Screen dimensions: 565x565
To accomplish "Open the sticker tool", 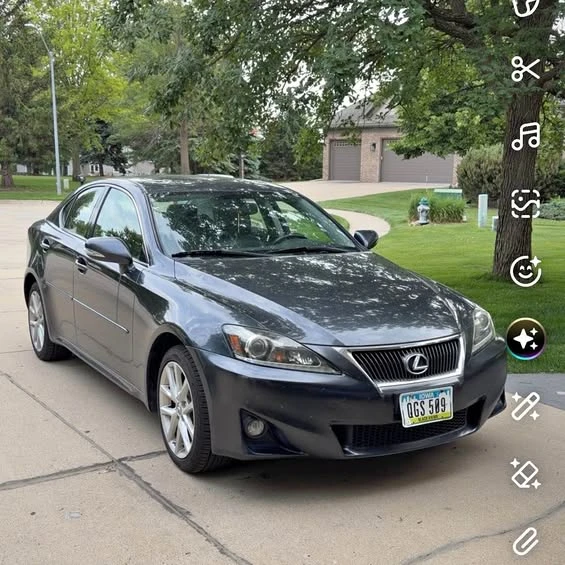I will pyautogui.click(x=526, y=6).
